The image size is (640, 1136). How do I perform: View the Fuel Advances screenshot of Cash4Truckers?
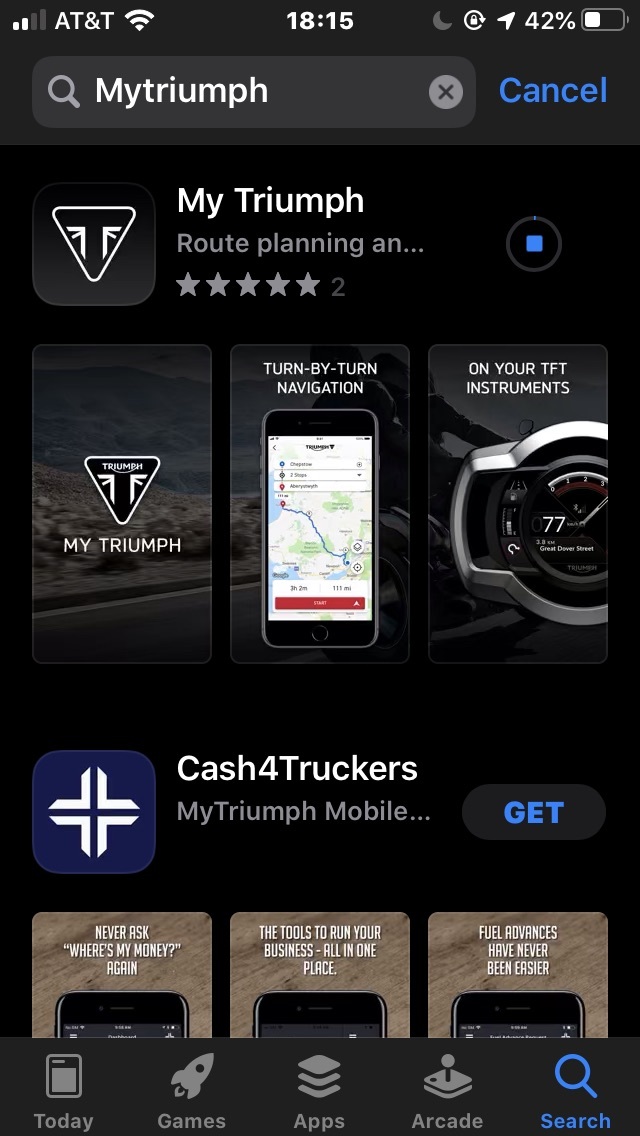point(517,973)
